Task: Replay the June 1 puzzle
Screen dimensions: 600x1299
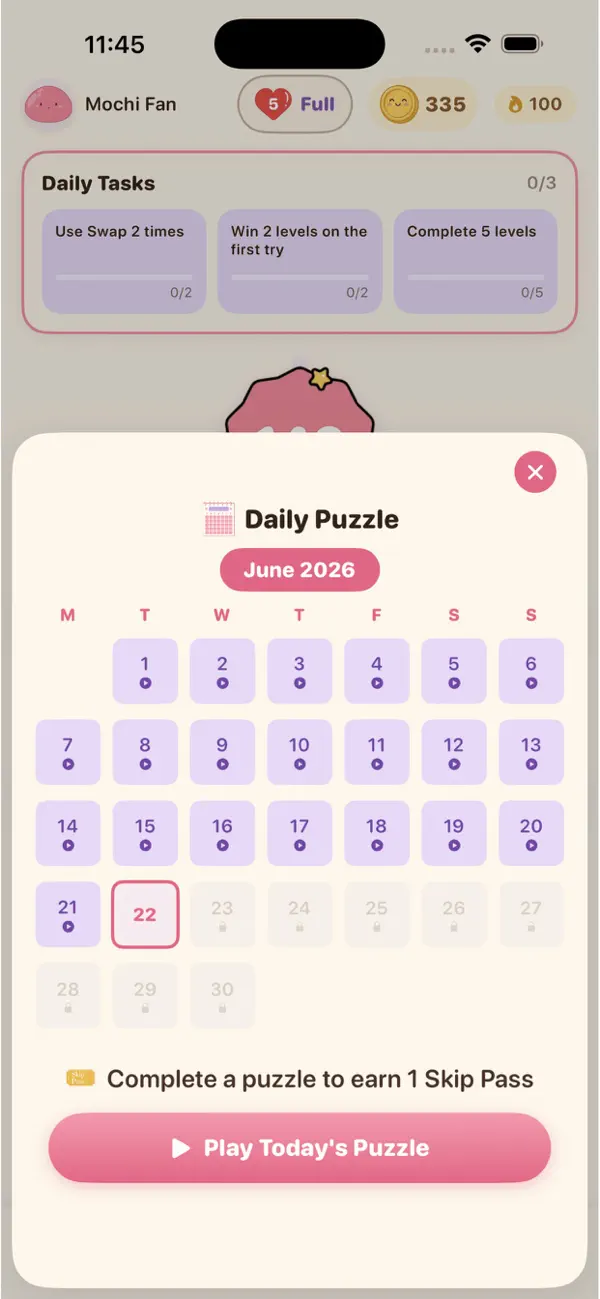Action: tap(145, 671)
